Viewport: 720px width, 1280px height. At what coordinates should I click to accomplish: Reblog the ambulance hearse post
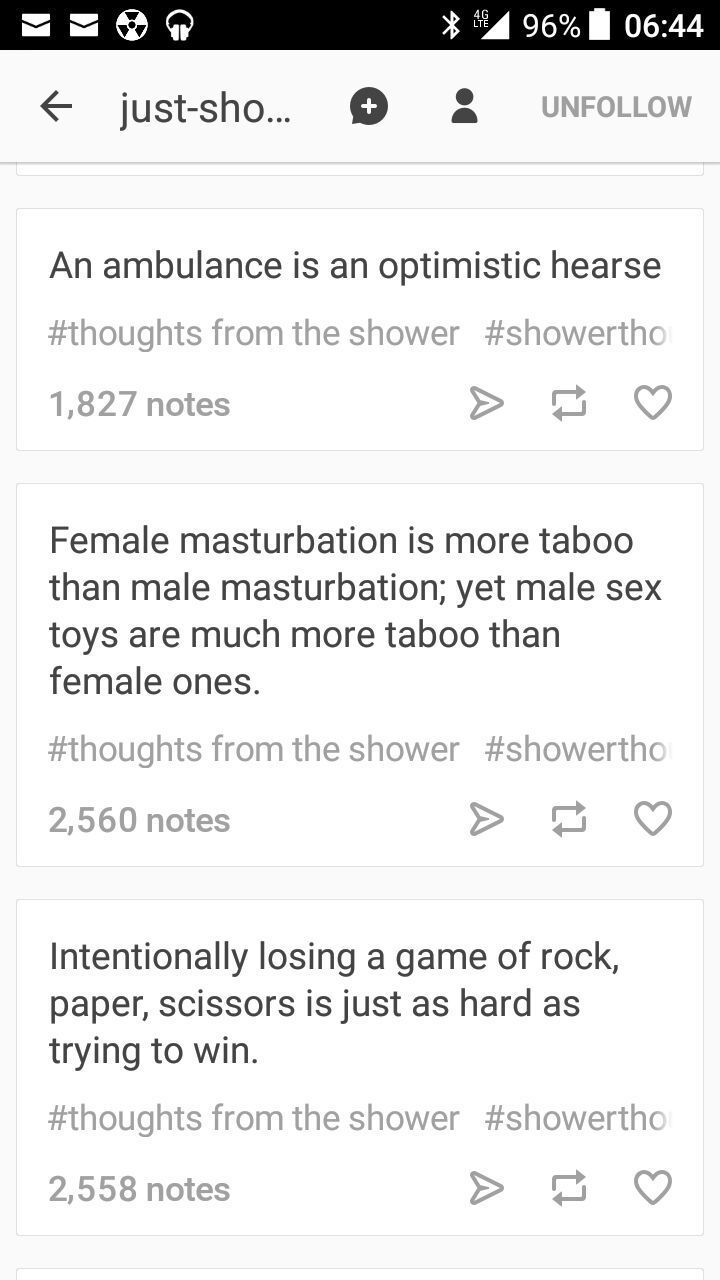[569, 403]
